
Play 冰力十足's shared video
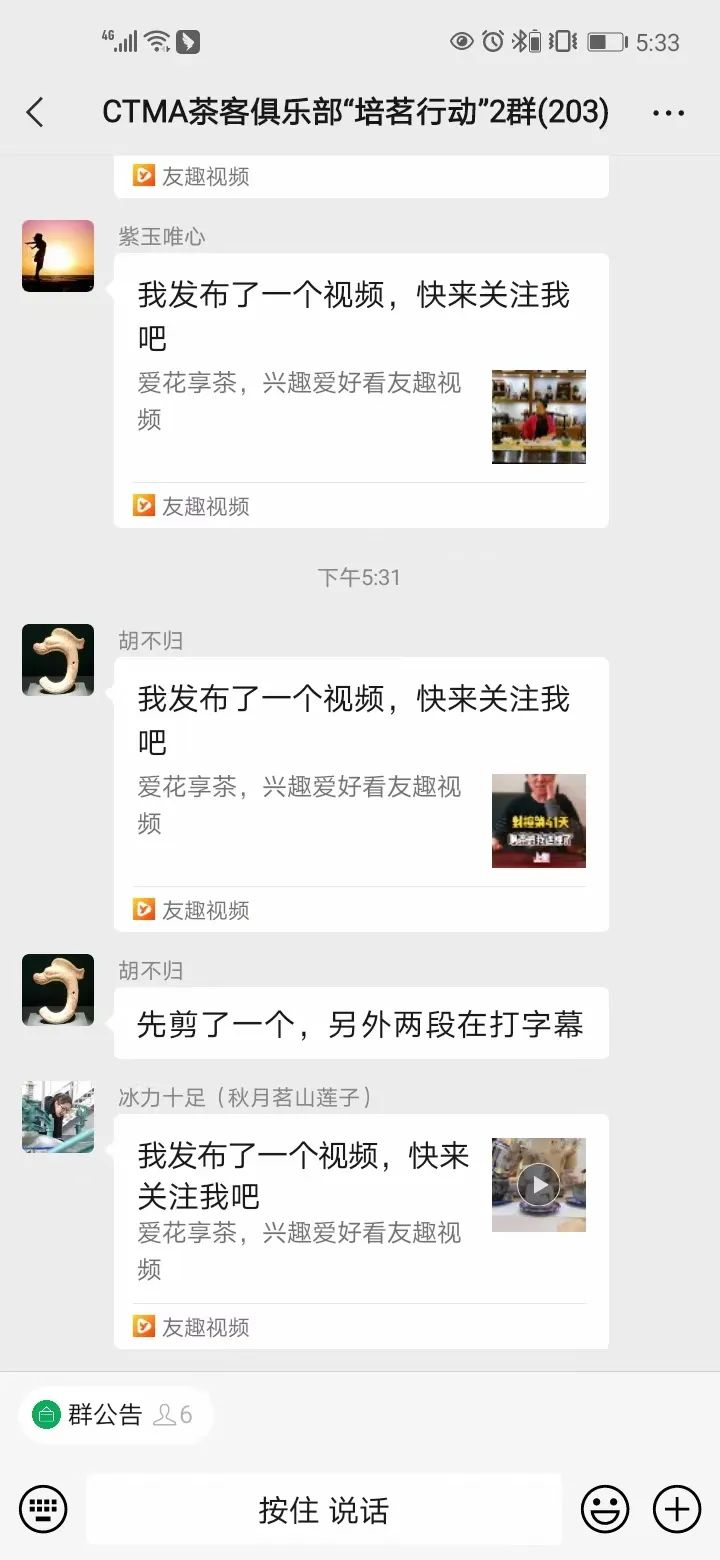[x=538, y=1185]
